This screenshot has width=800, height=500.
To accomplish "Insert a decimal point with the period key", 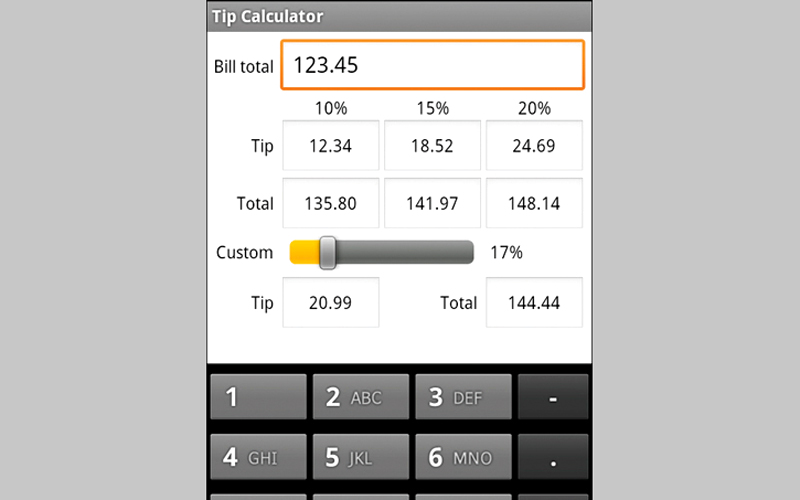I will pyautogui.click(x=553, y=458).
